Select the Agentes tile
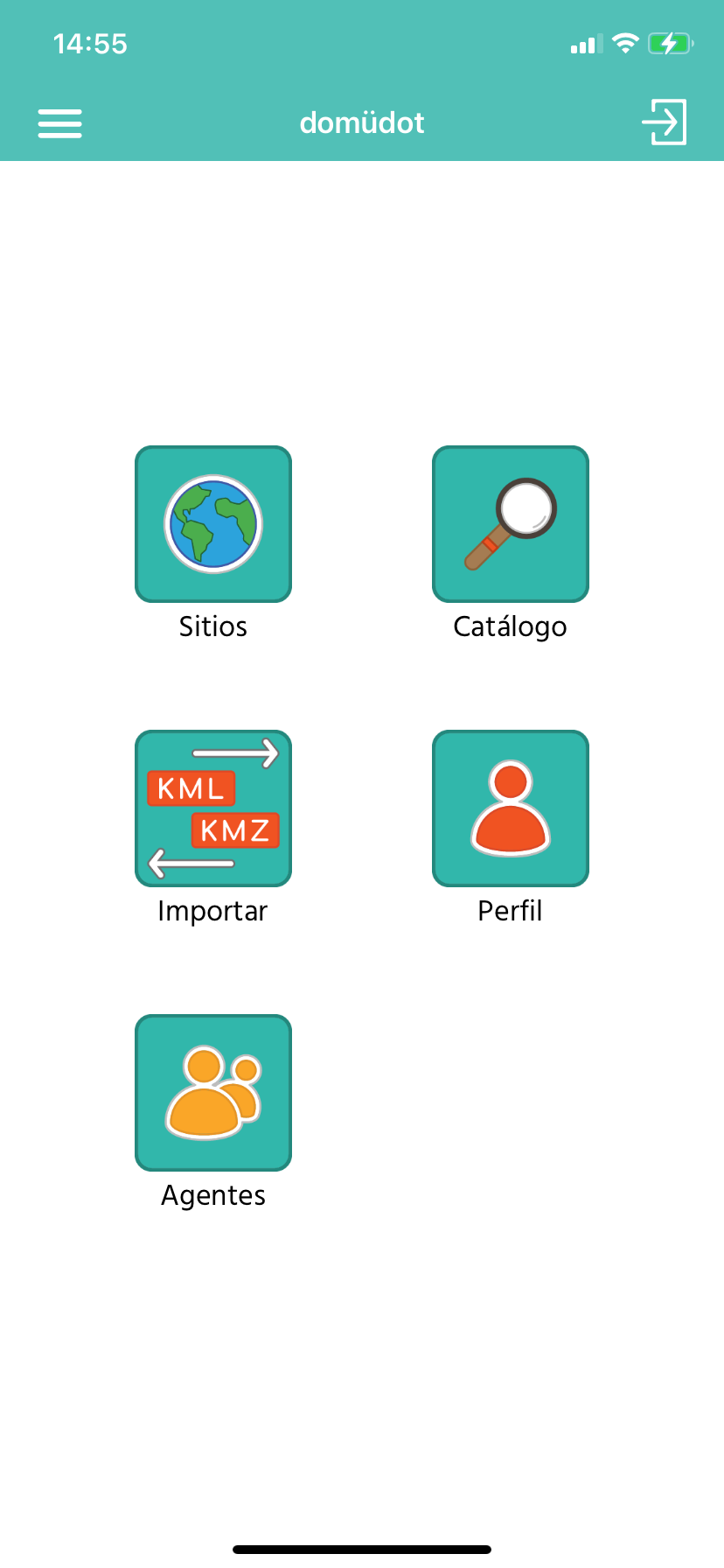The height and width of the screenshot is (1568, 724). click(x=213, y=1093)
